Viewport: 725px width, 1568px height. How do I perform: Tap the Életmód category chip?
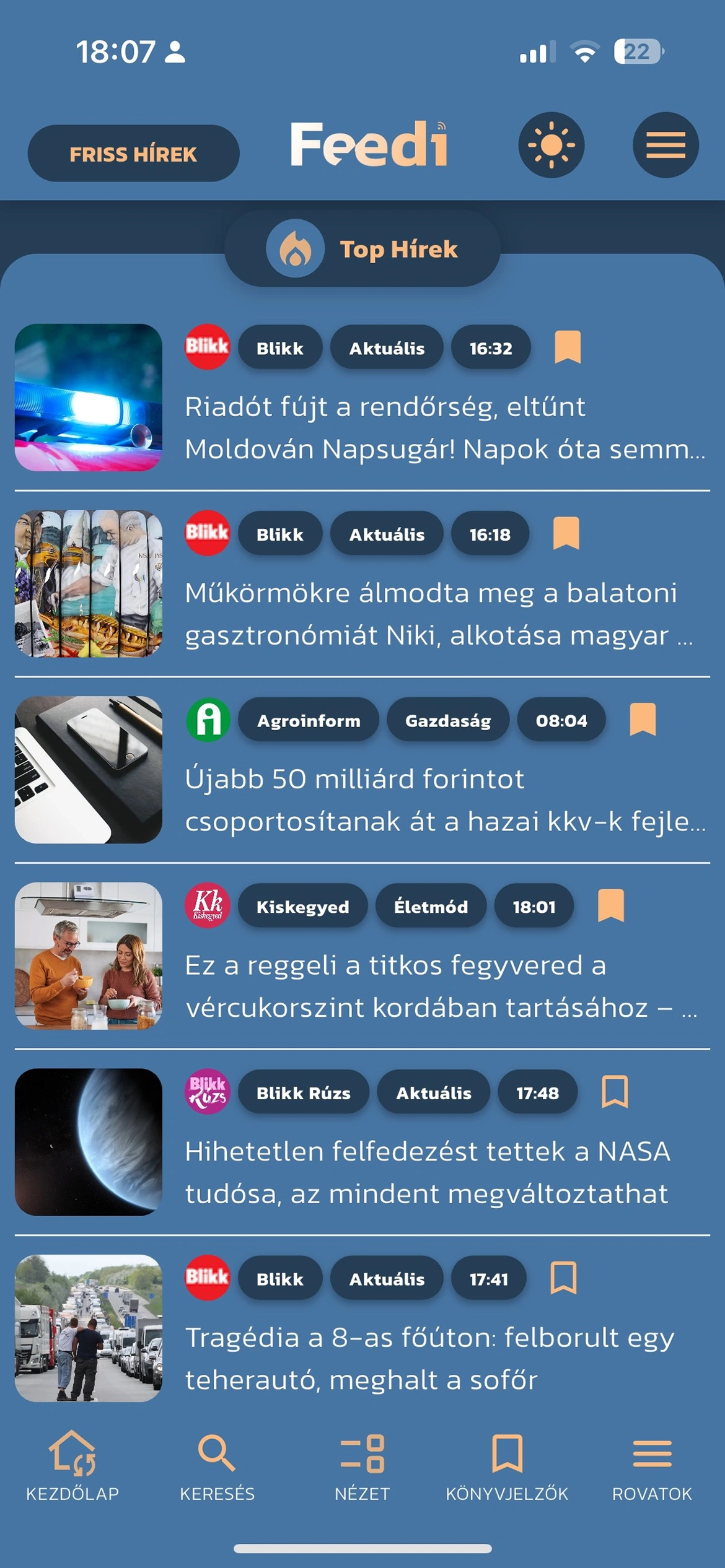click(x=431, y=907)
